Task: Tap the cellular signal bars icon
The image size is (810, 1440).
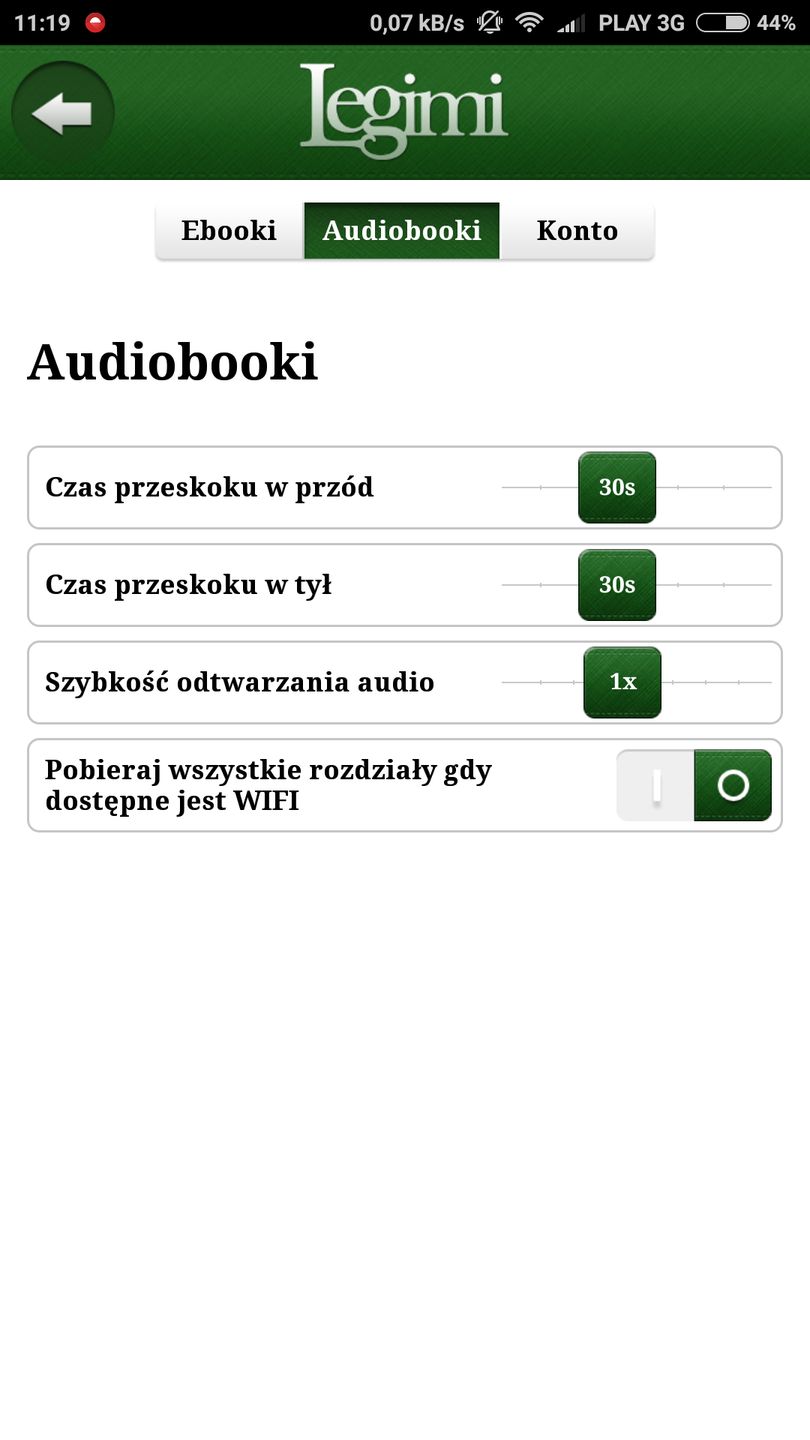Action: [571, 20]
